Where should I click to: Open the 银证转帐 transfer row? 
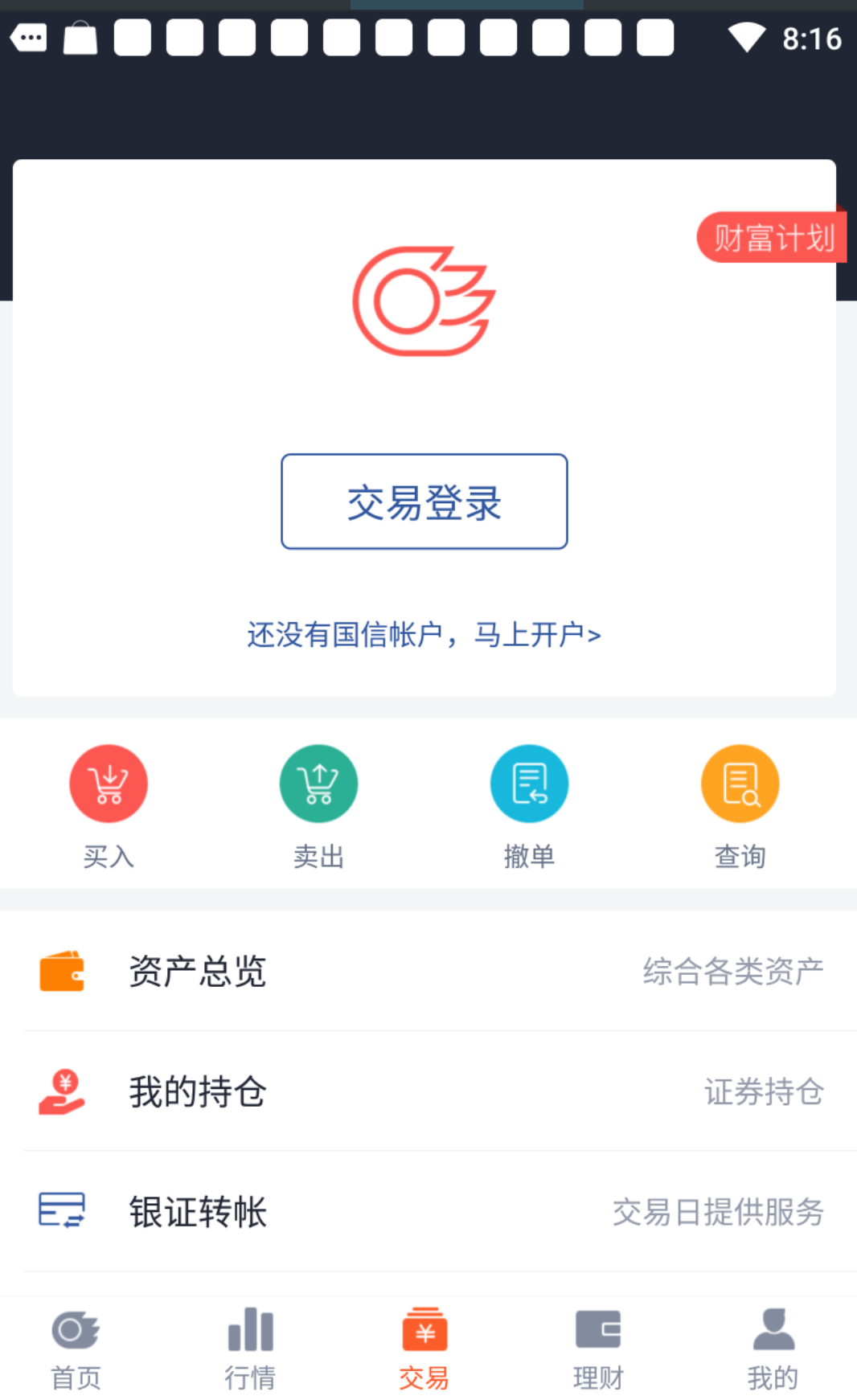[x=428, y=1211]
